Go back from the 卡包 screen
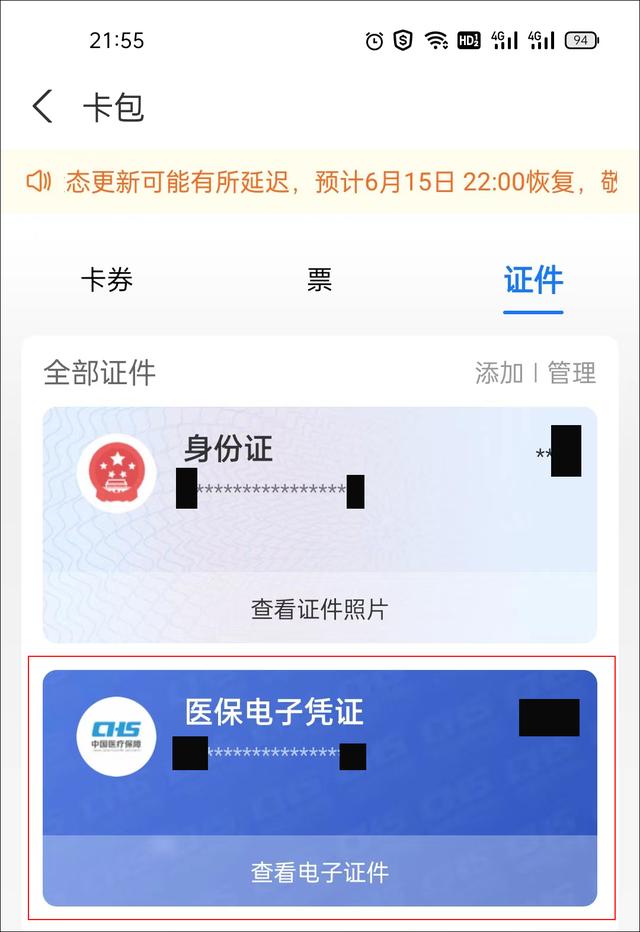Screen dimensions: 640x932 coord(42,106)
